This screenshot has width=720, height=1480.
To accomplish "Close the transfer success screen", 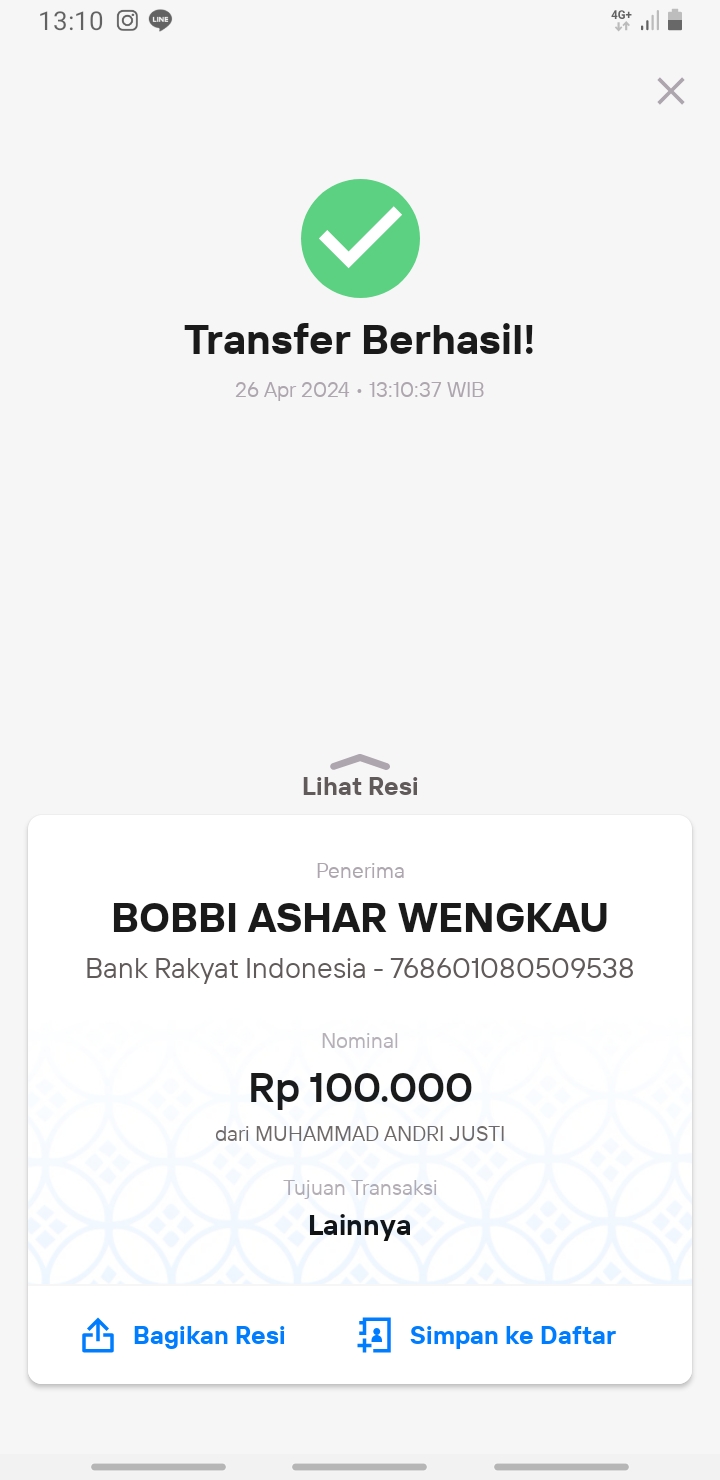I will tap(670, 91).
